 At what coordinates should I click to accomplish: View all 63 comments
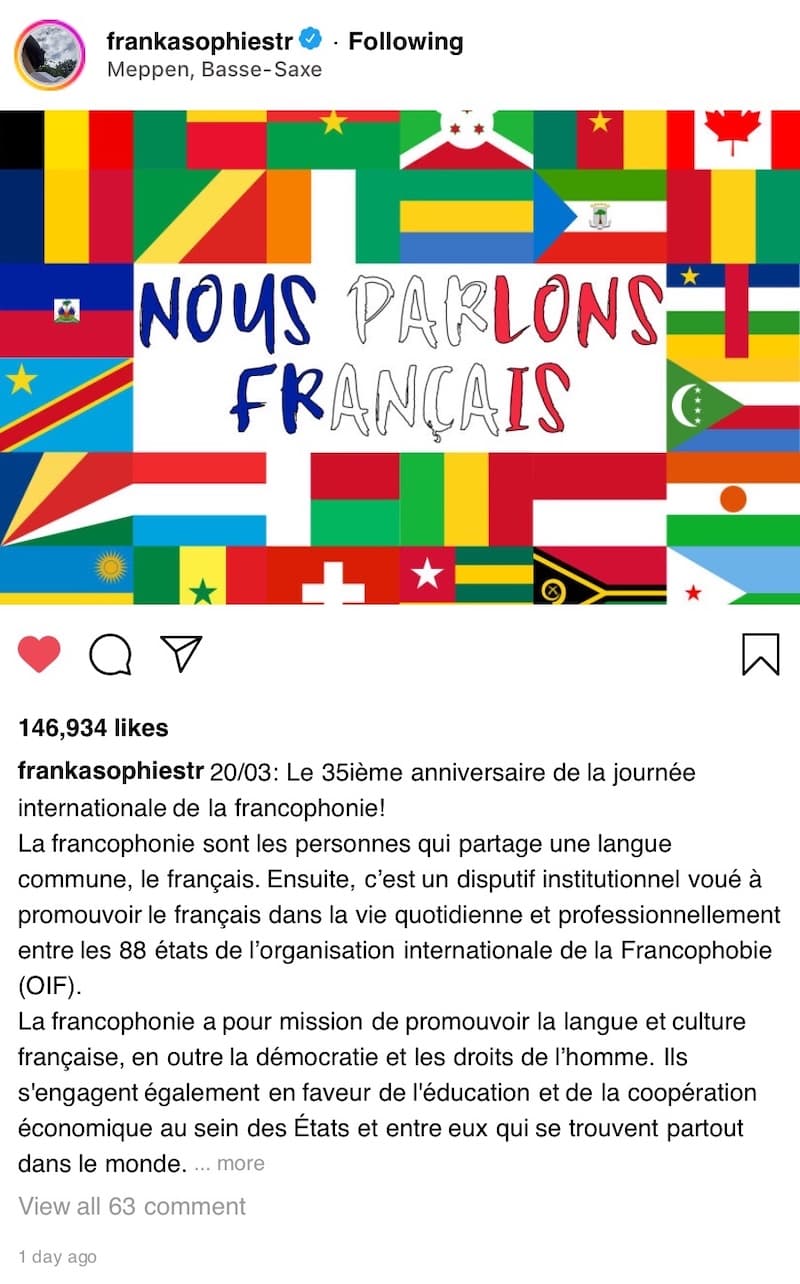click(x=132, y=1206)
